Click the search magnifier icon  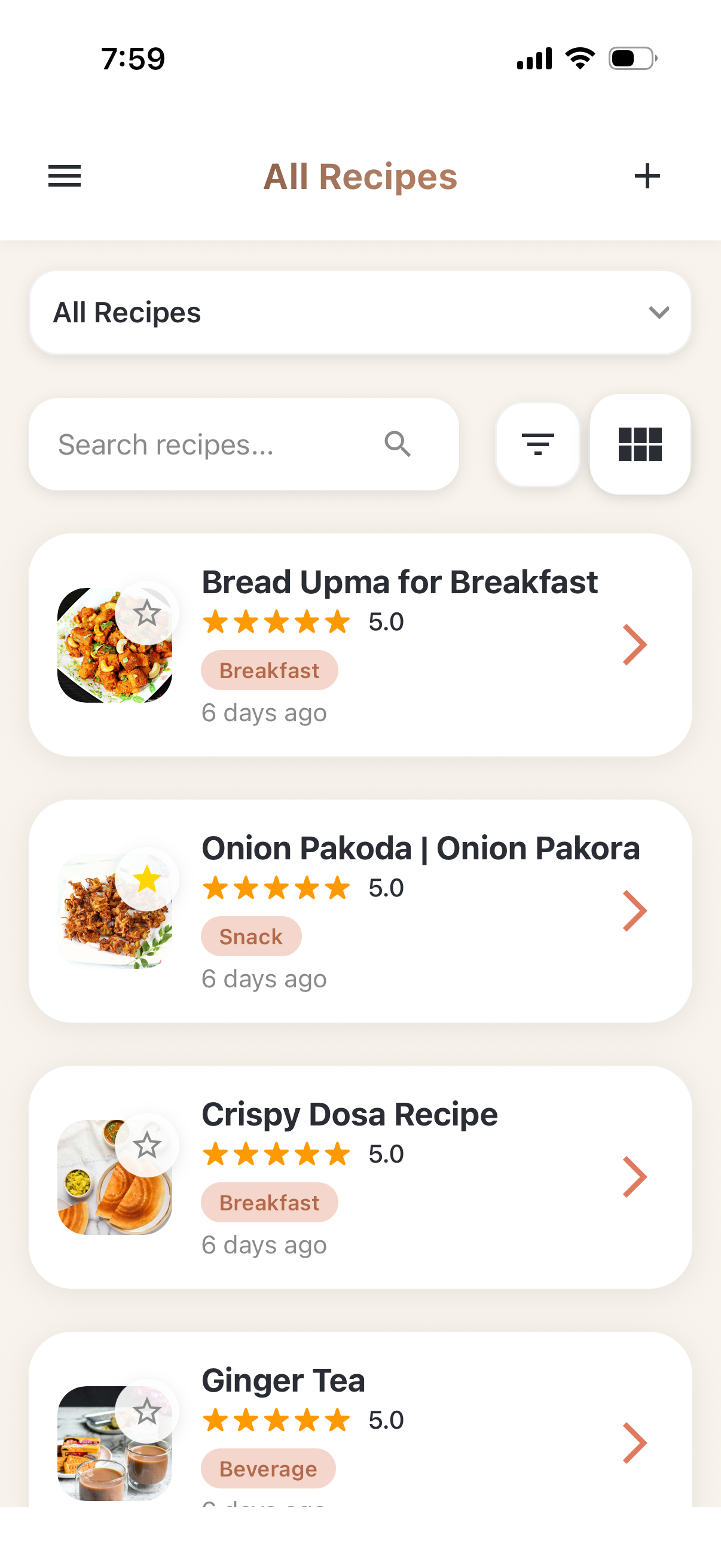click(x=398, y=444)
